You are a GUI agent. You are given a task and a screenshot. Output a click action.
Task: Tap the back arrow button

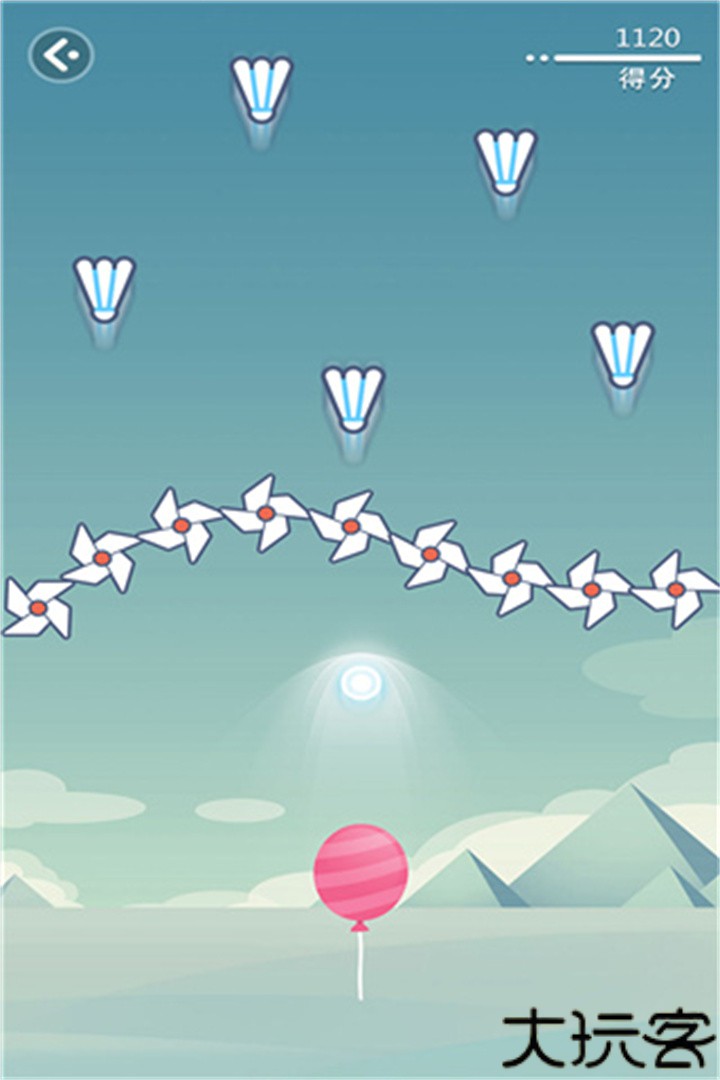tap(61, 55)
